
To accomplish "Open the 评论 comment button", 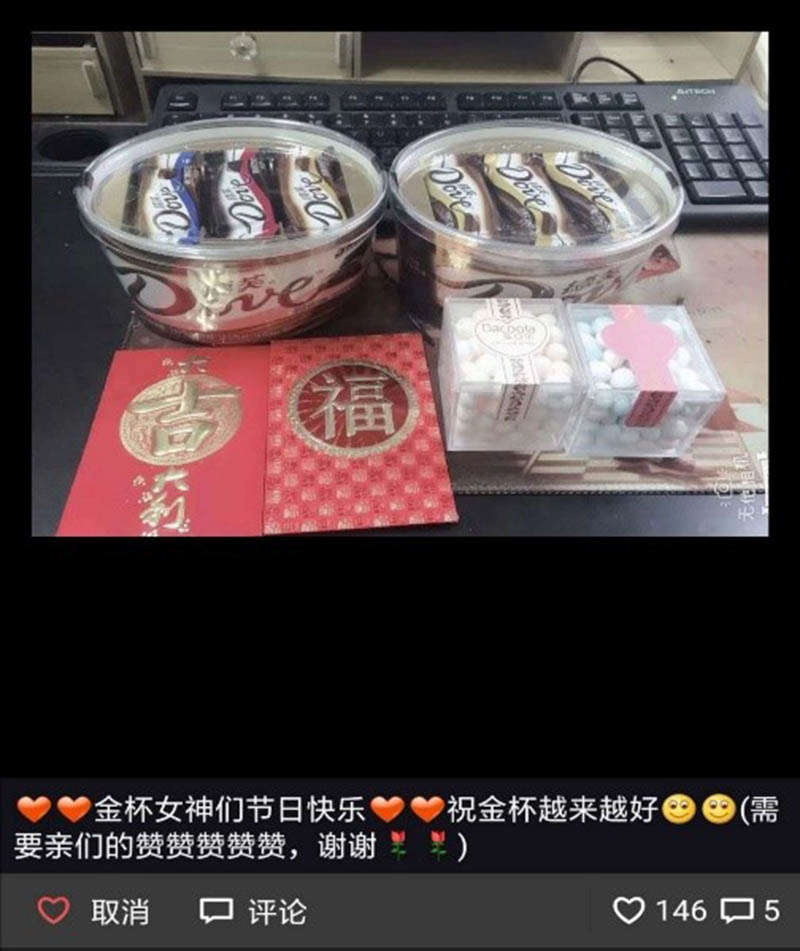I will coord(252,911).
